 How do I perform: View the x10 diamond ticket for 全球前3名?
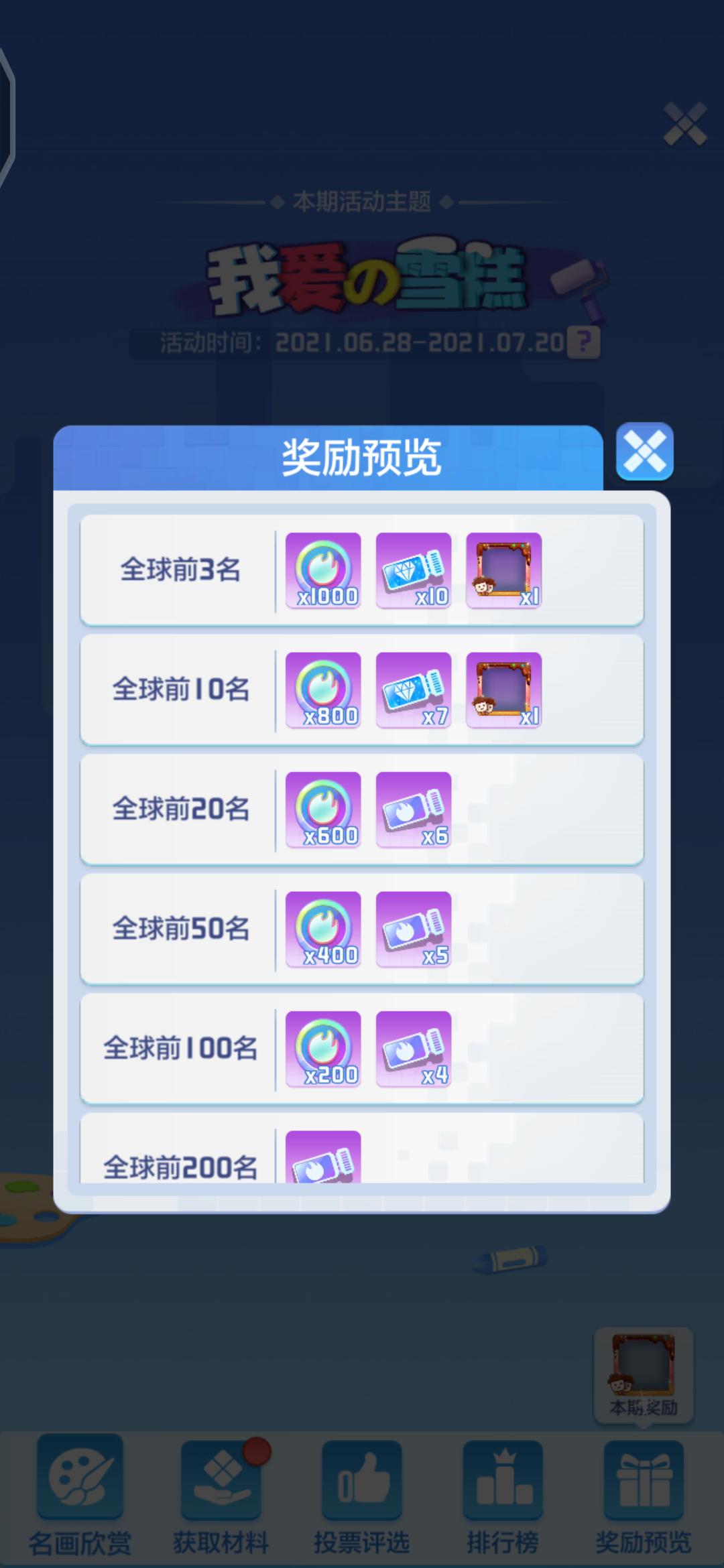[x=414, y=570]
